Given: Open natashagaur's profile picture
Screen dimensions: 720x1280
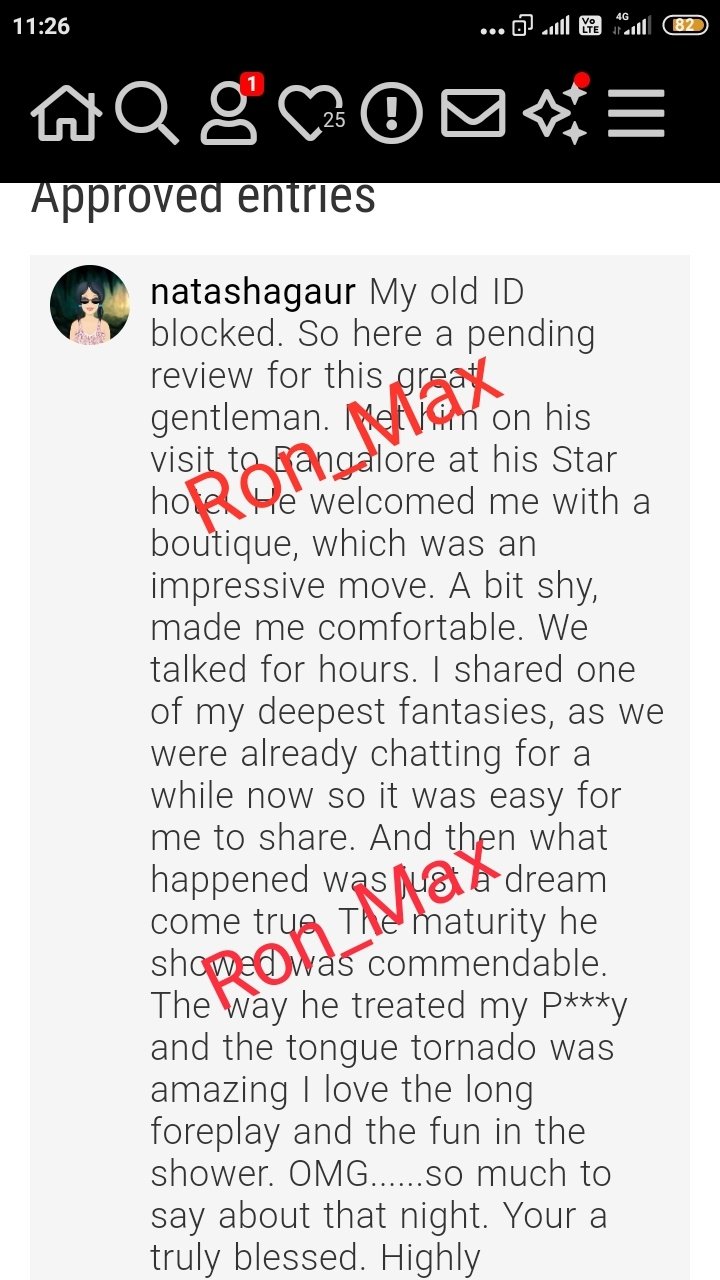Looking at the screenshot, I should click(x=90, y=305).
